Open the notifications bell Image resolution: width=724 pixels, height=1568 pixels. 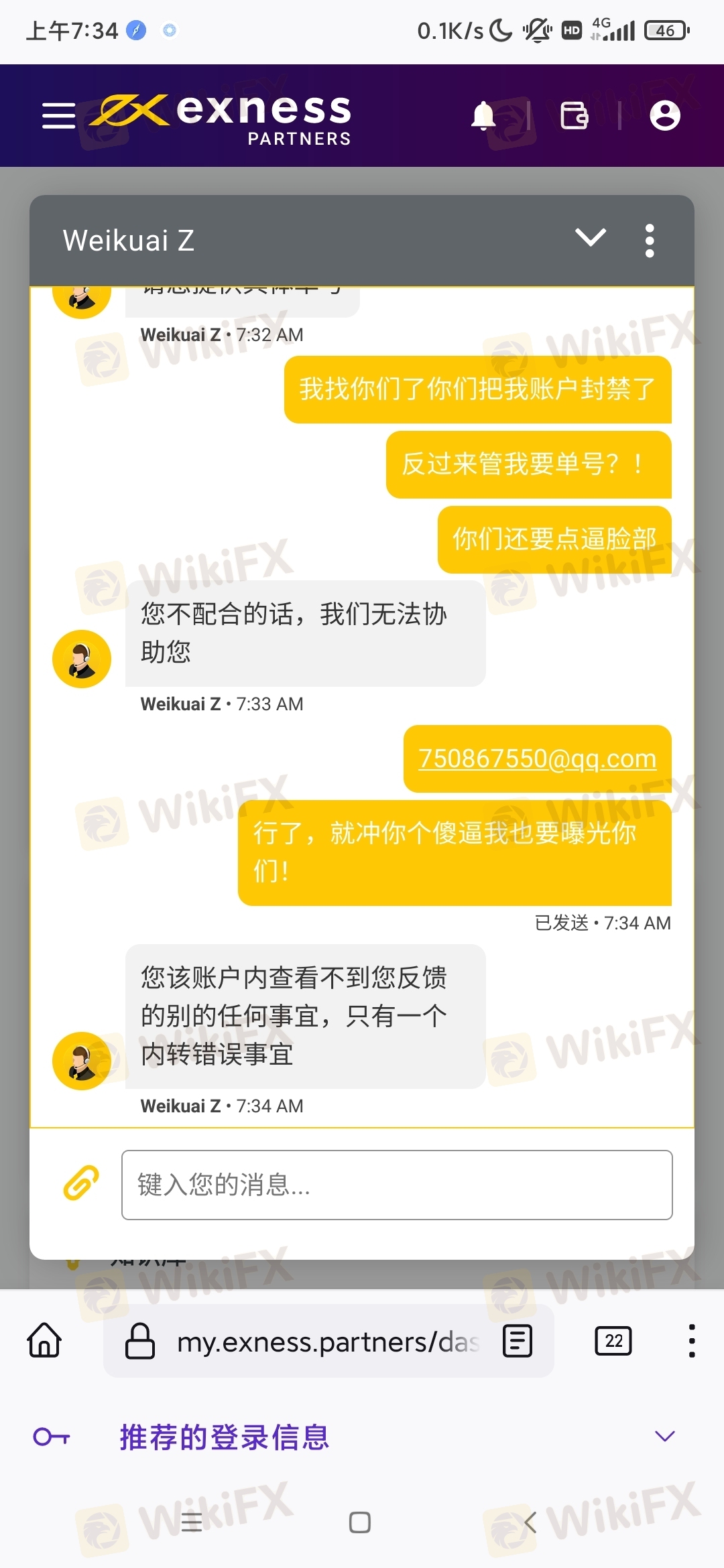[x=483, y=115]
